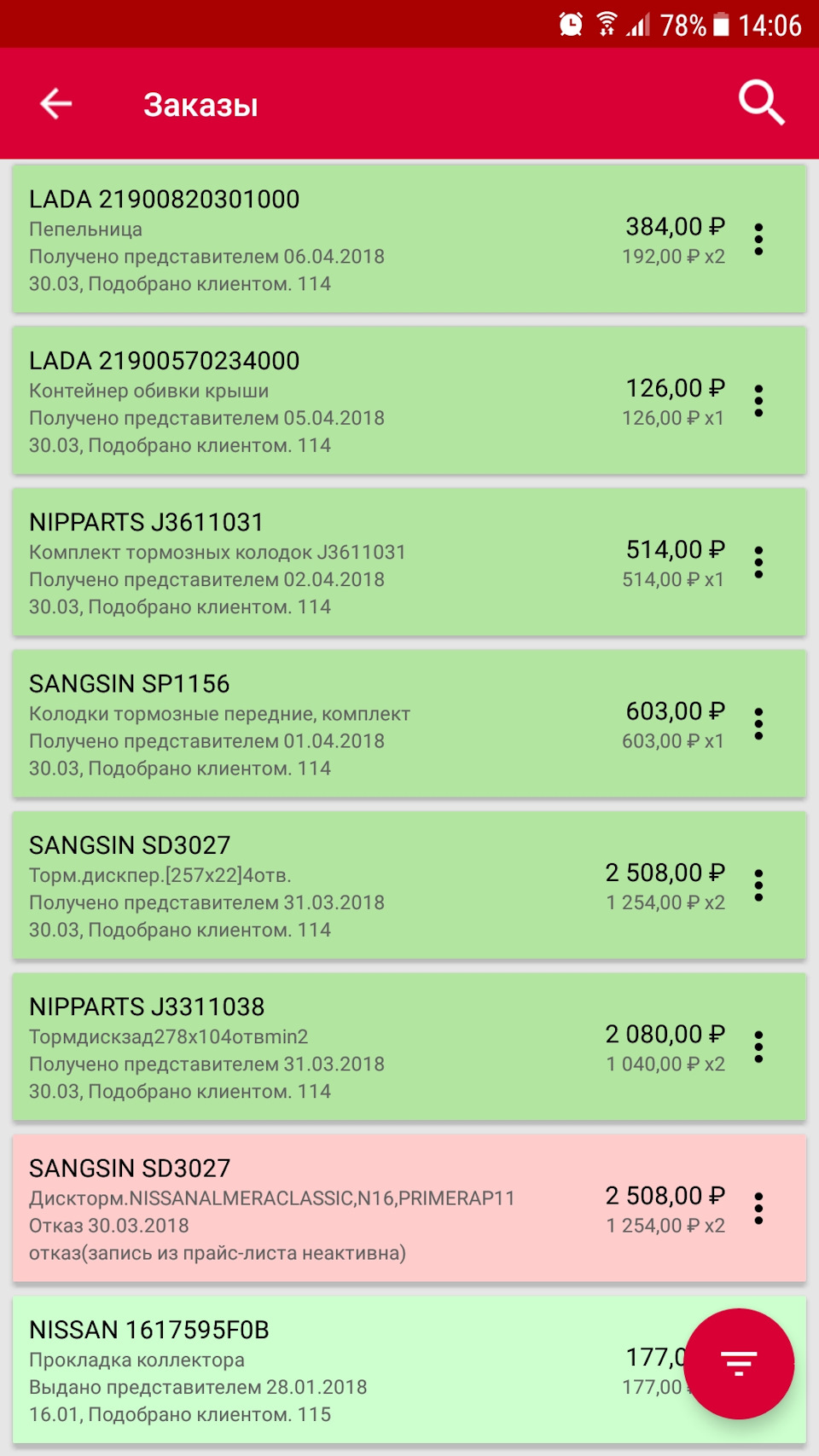The height and width of the screenshot is (1456, 819).
Task: Open overflow menu for LADA 2190057023400
Action: [x=758, y=403]
